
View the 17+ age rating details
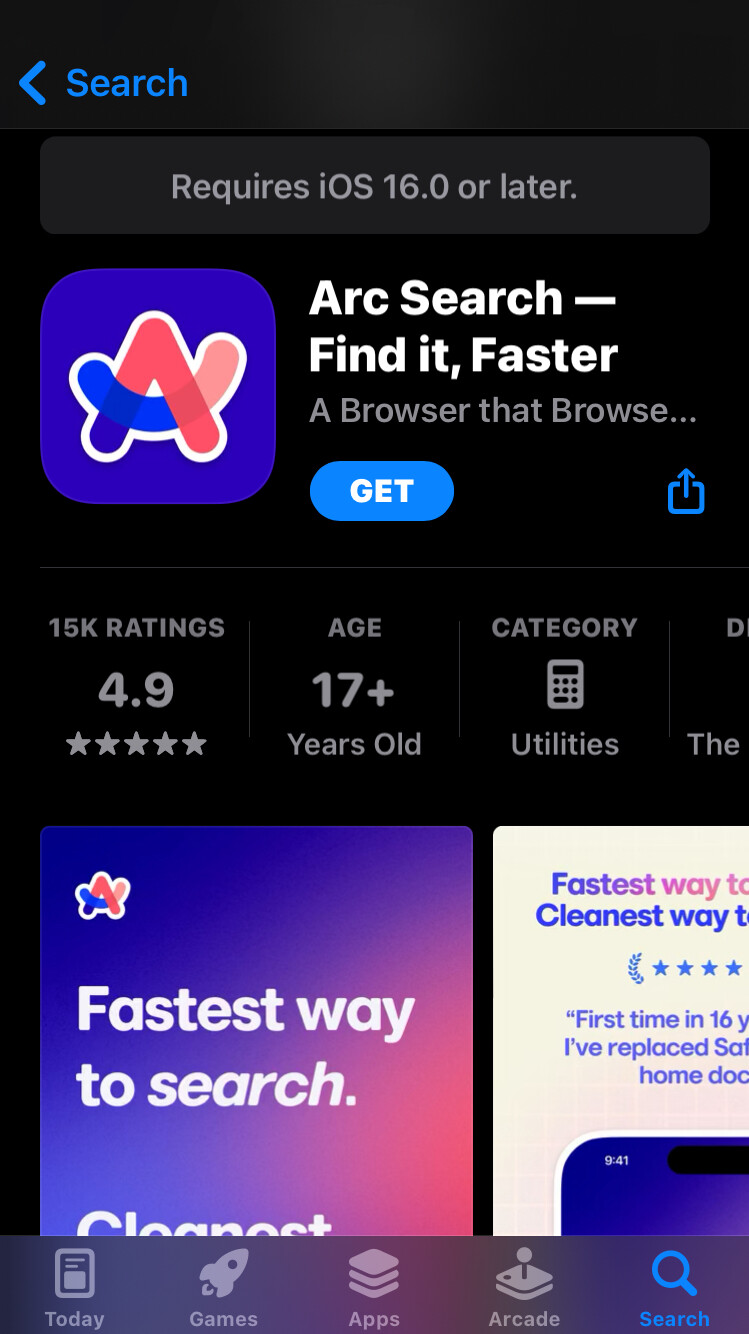point(354,688)
